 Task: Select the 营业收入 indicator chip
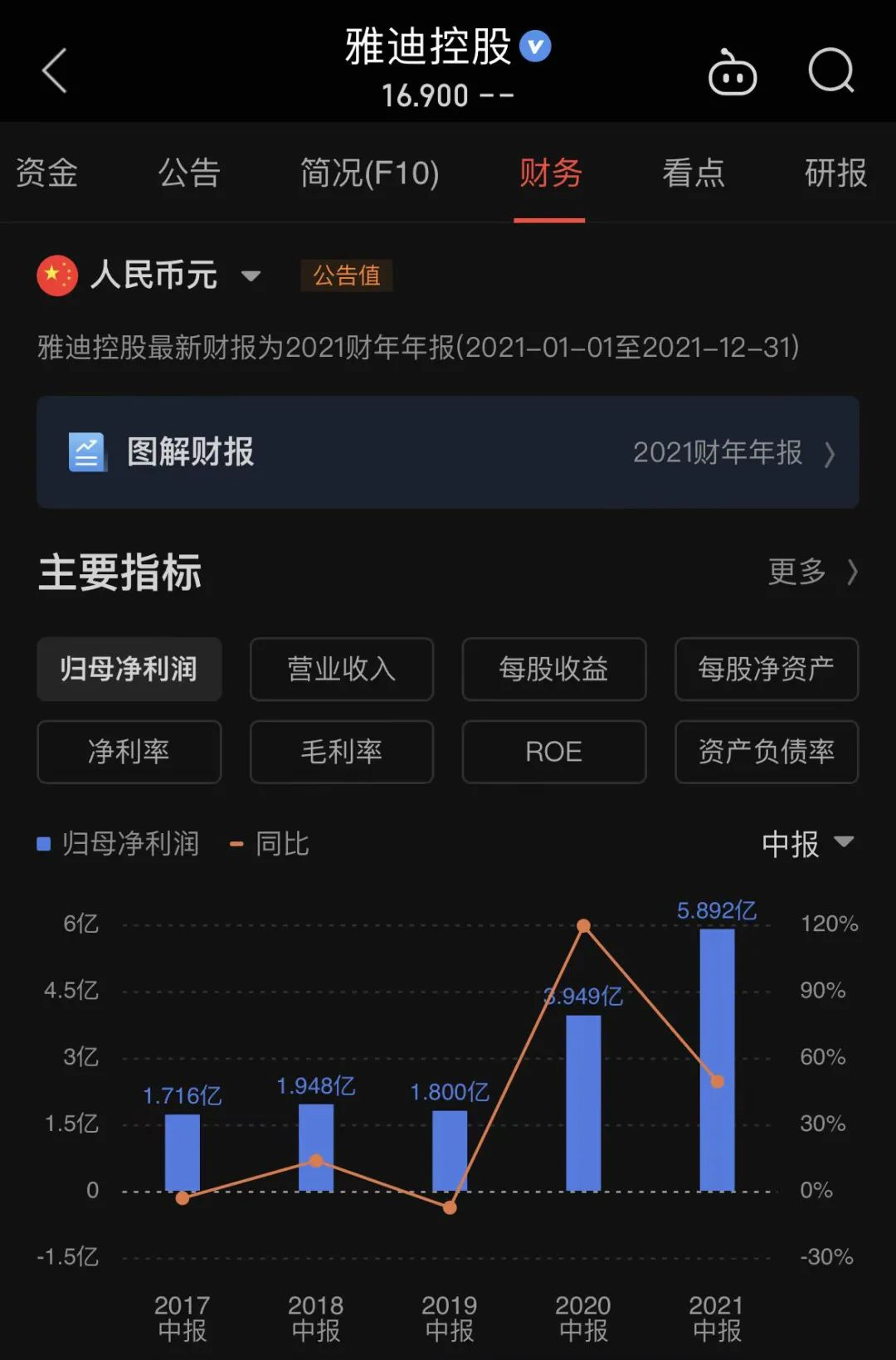pos(341,669)
